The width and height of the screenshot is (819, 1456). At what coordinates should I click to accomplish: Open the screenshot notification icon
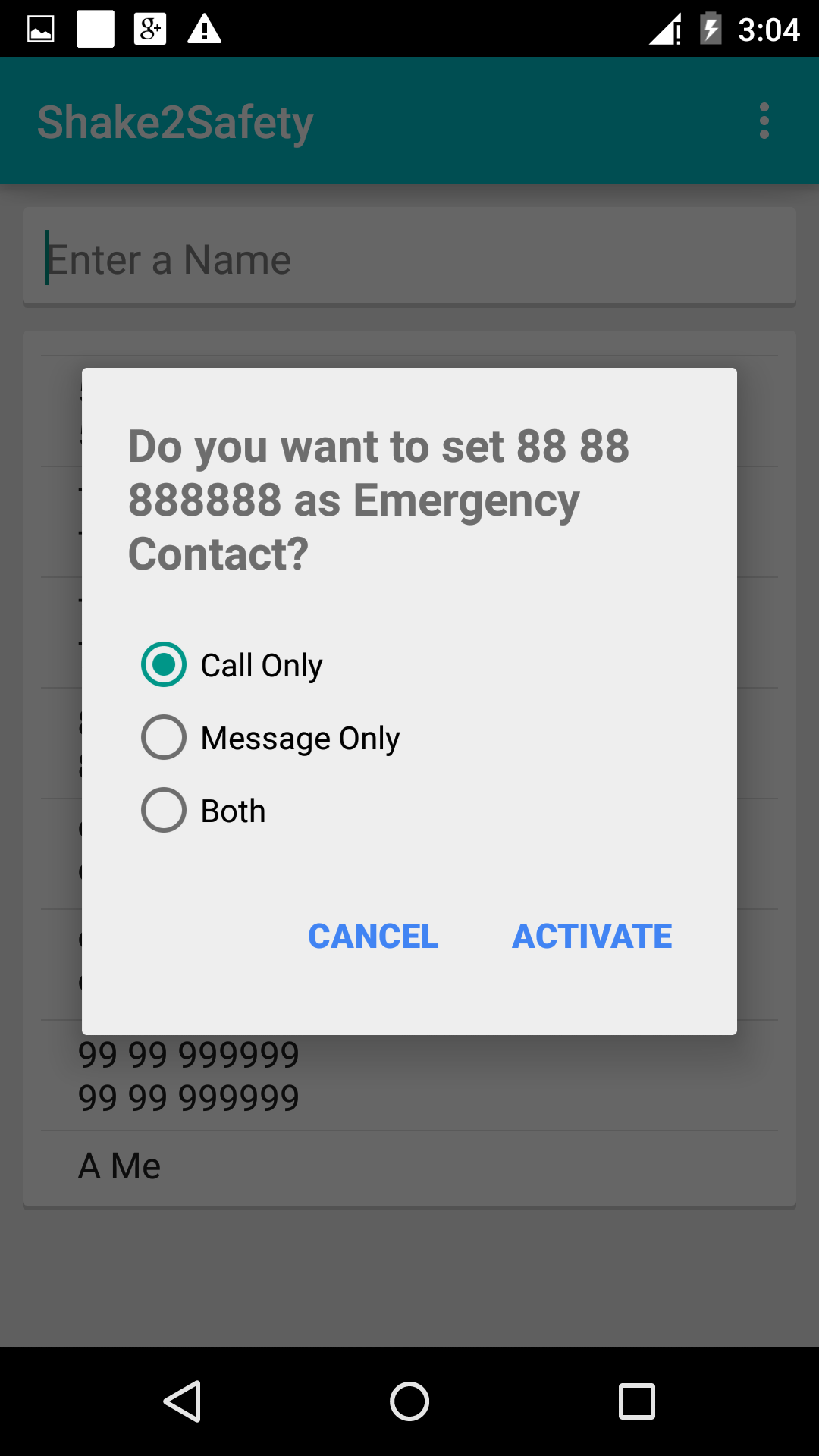pyautogui.click(x=39, y=29)
